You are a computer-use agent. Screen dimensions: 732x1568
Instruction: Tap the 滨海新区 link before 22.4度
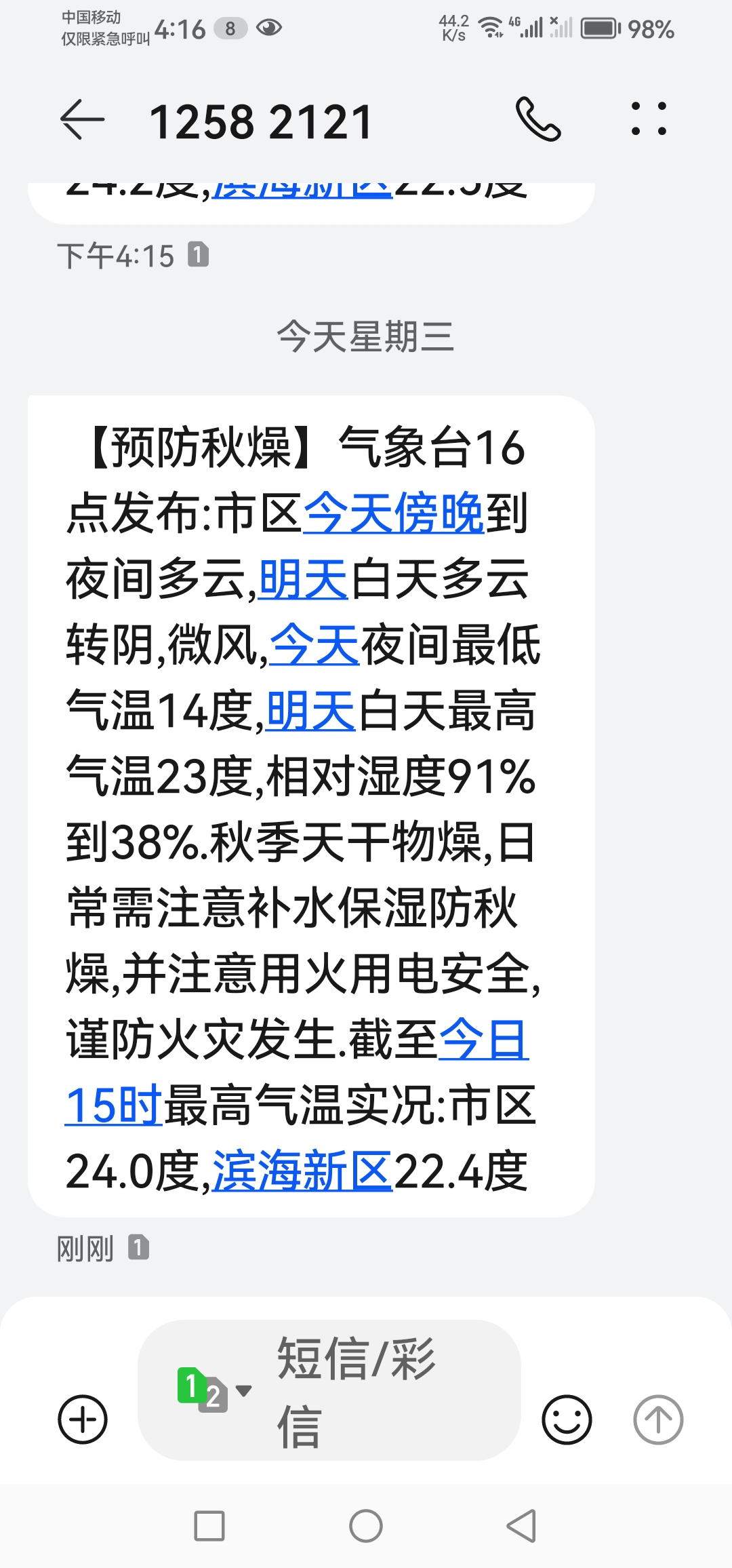[302, 1171]
